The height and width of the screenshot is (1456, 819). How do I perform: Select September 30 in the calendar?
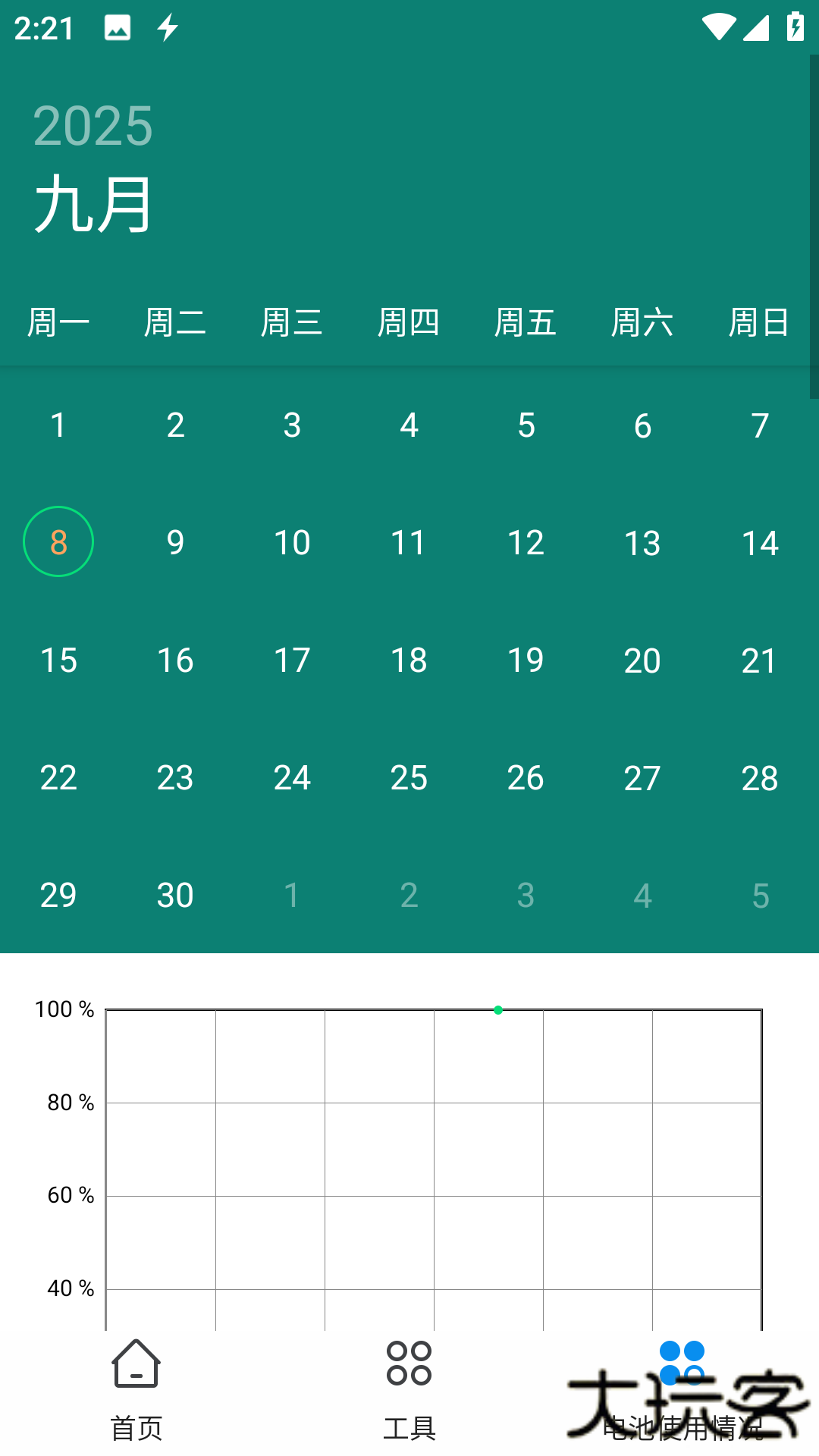click(x=175, y=895)
